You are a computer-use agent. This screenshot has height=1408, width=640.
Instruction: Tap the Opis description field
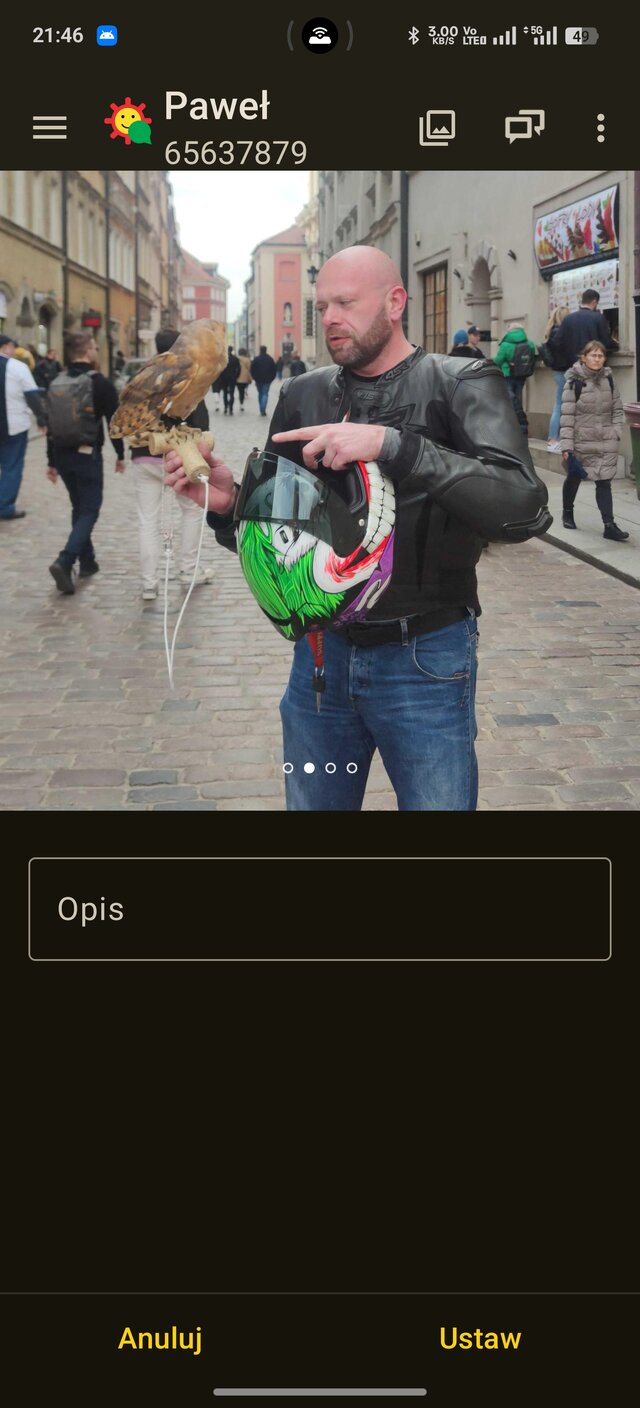[320, 909]
